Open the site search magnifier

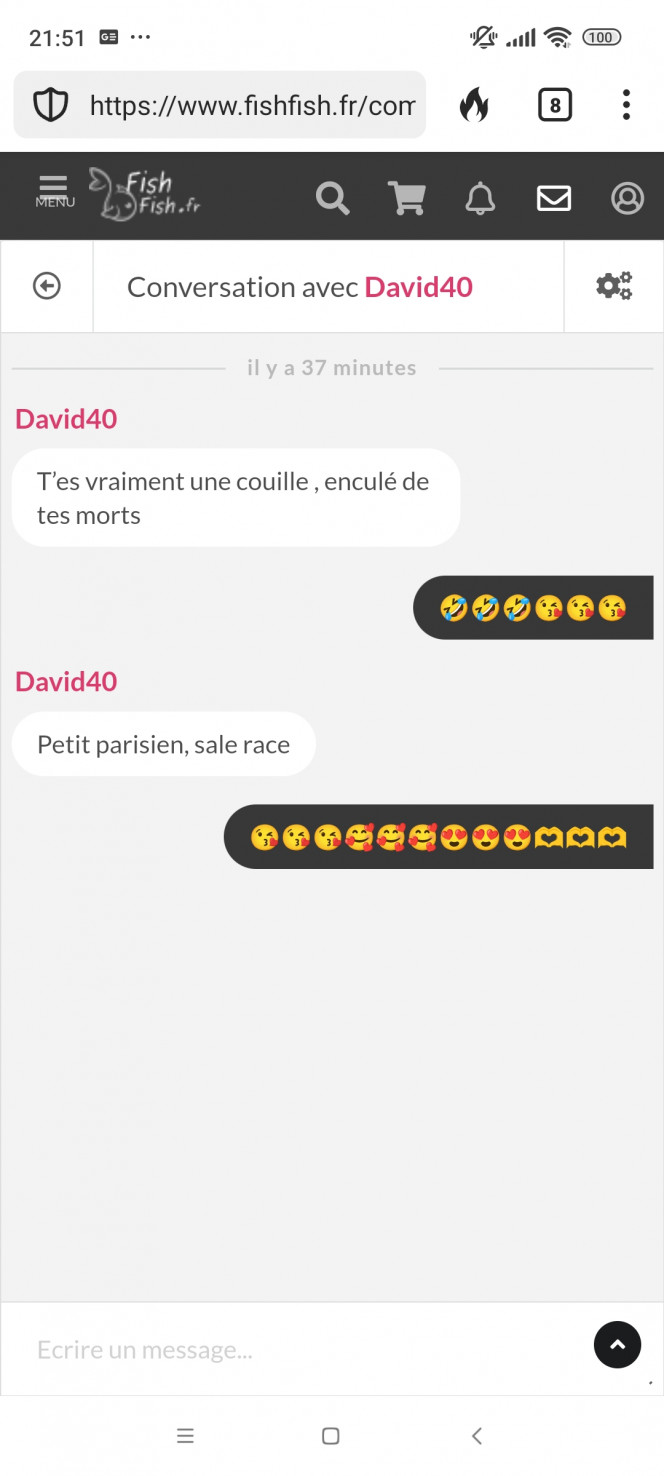pos(332,198)
